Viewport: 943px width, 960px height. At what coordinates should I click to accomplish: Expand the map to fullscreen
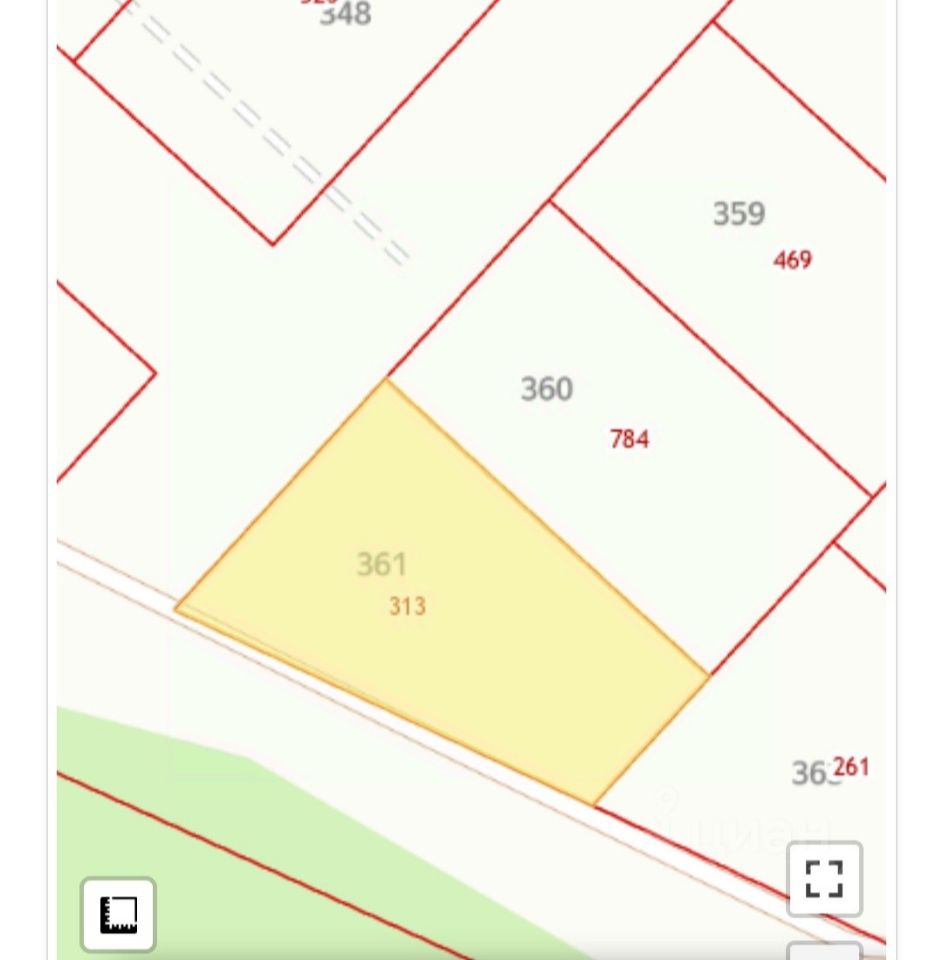pos(824,879)
